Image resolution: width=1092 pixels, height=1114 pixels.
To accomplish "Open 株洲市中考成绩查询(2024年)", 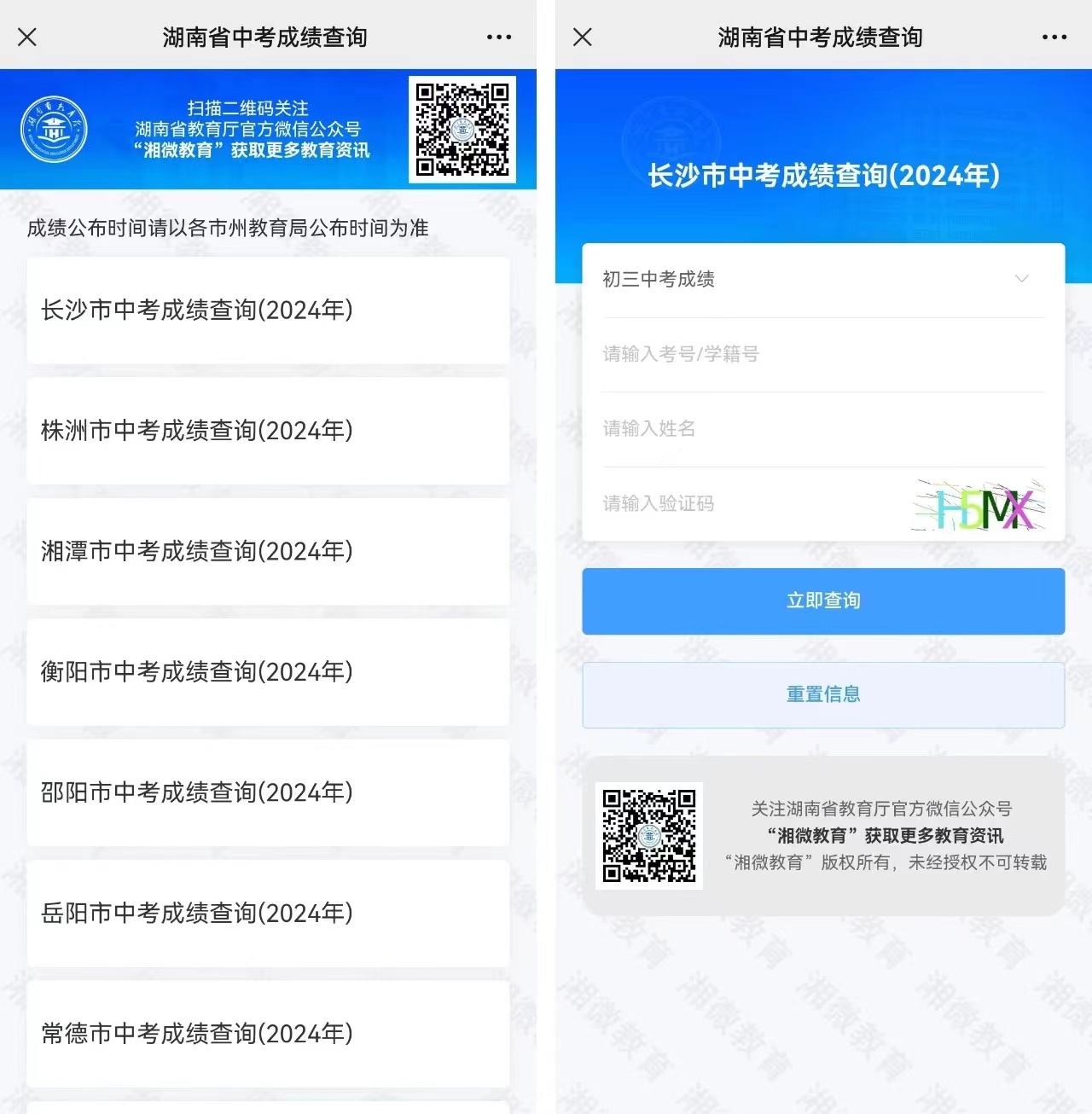I will point(267,431).
